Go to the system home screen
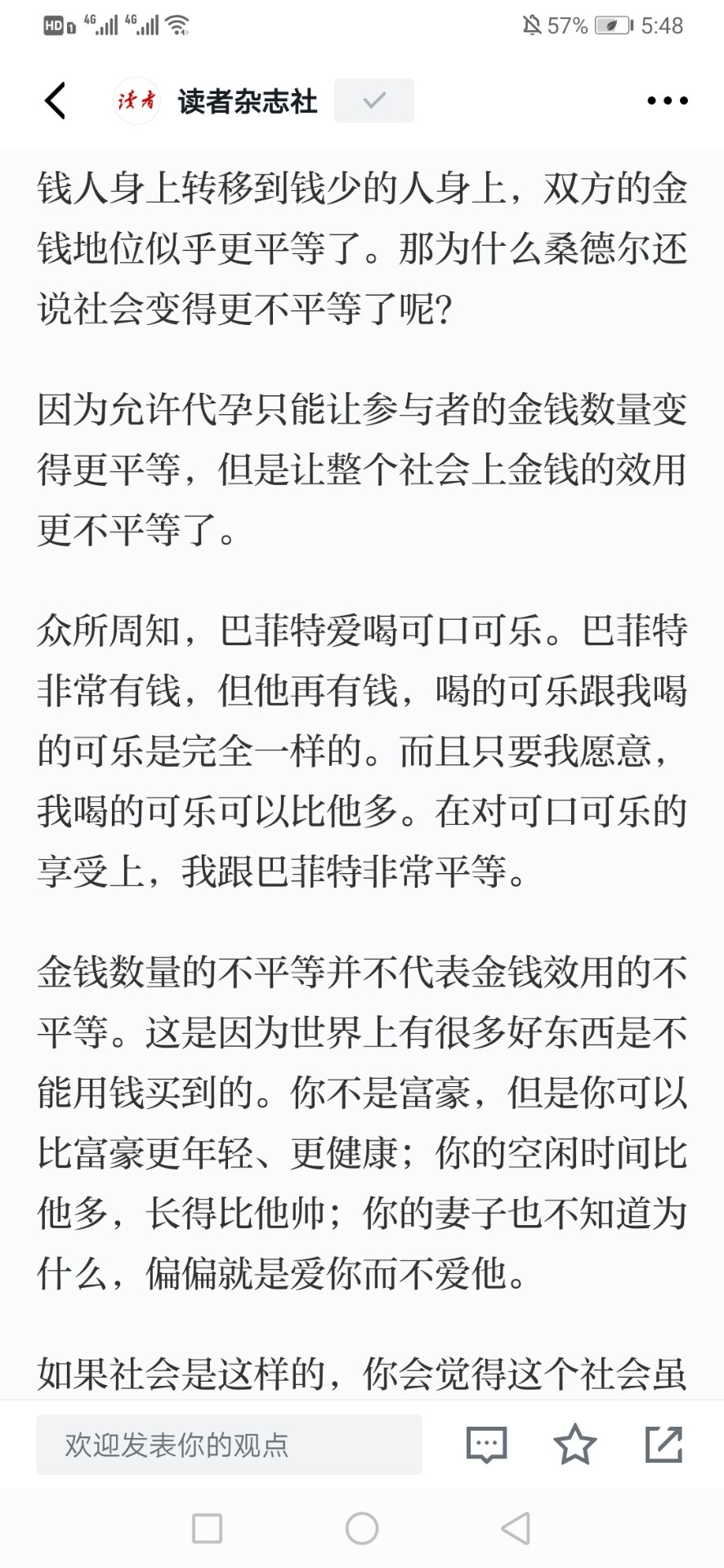Viewport: 724px width, 1568px height. (x=362, y=1528)
